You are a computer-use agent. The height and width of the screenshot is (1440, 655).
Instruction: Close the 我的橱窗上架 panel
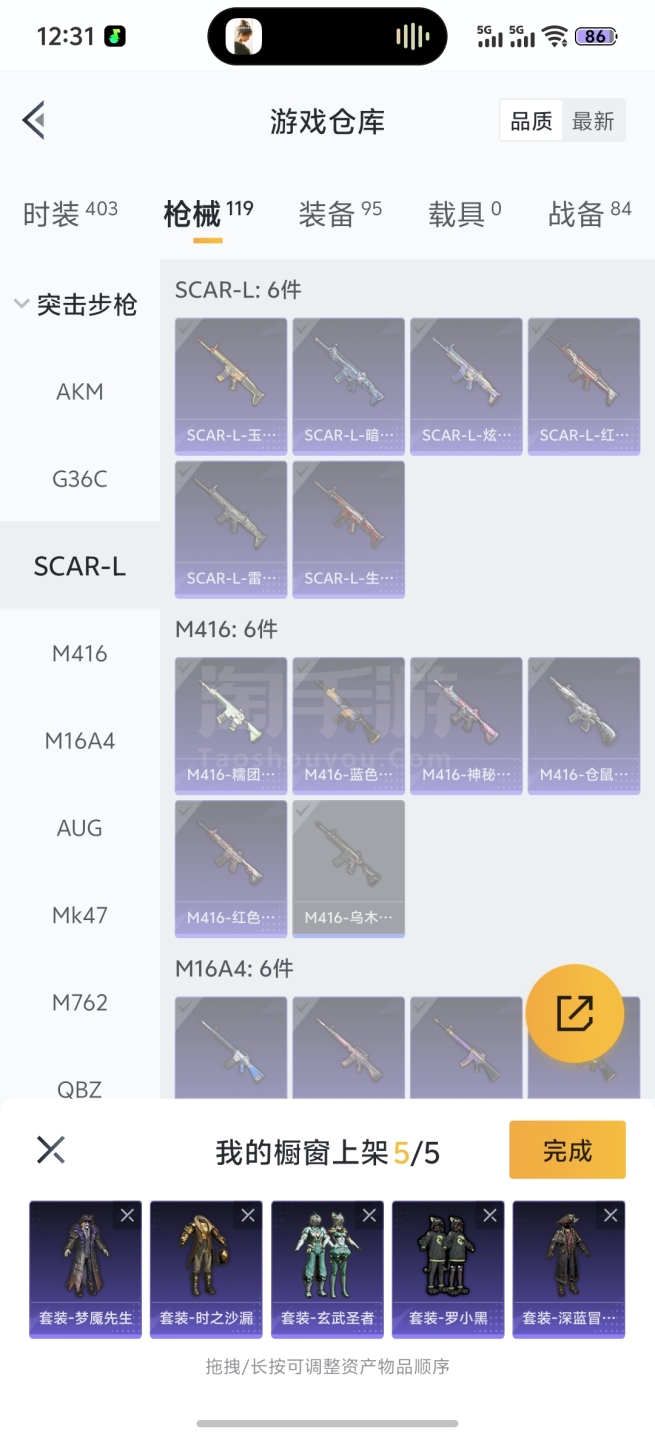(x=50, y=1150)
